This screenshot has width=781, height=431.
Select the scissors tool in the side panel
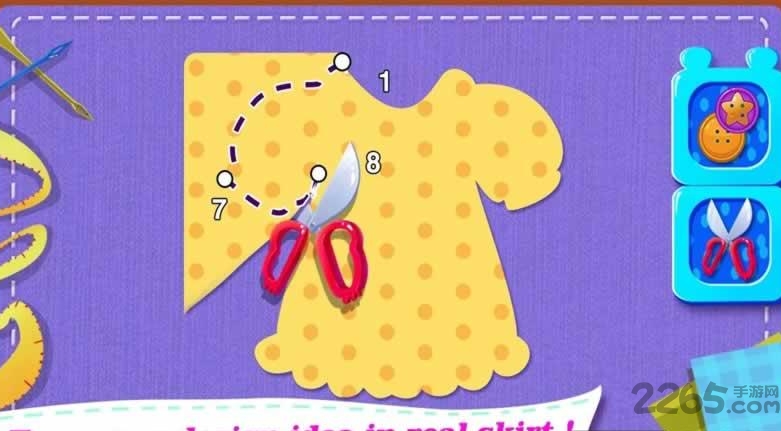[726, 243]
